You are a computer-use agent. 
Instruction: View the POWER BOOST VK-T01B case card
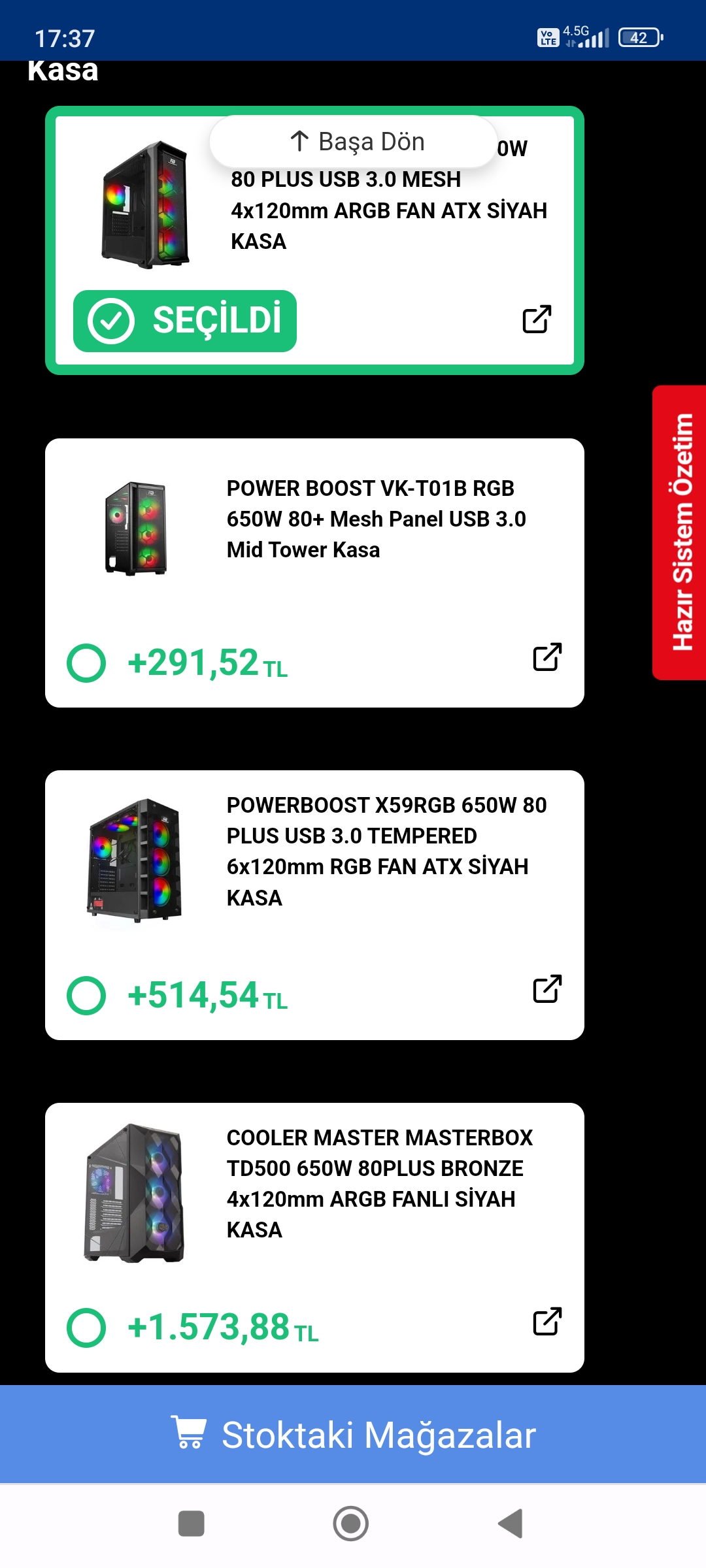(x=376, y=519)
